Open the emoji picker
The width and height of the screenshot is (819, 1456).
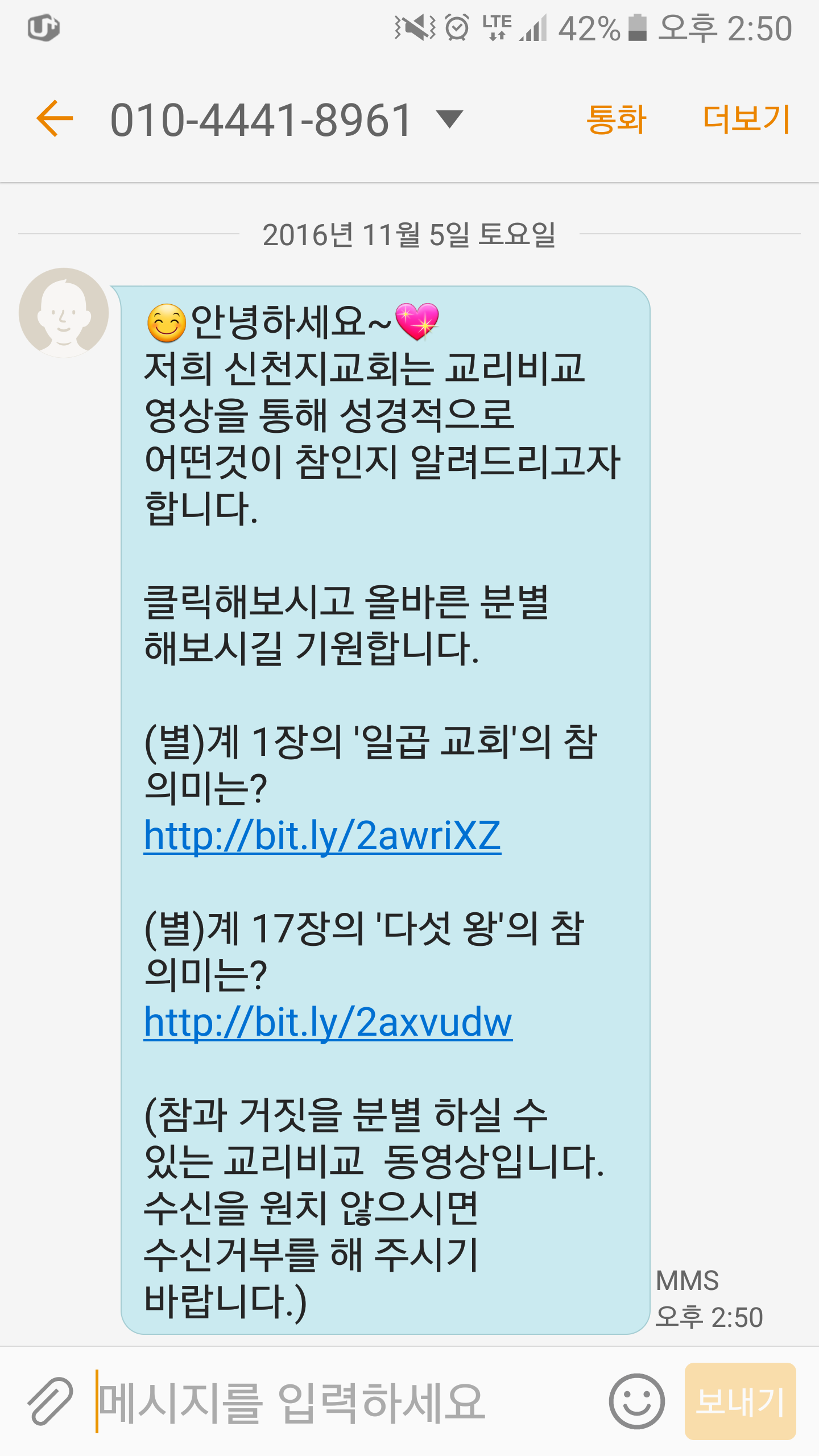click(x=636, y=1401)
